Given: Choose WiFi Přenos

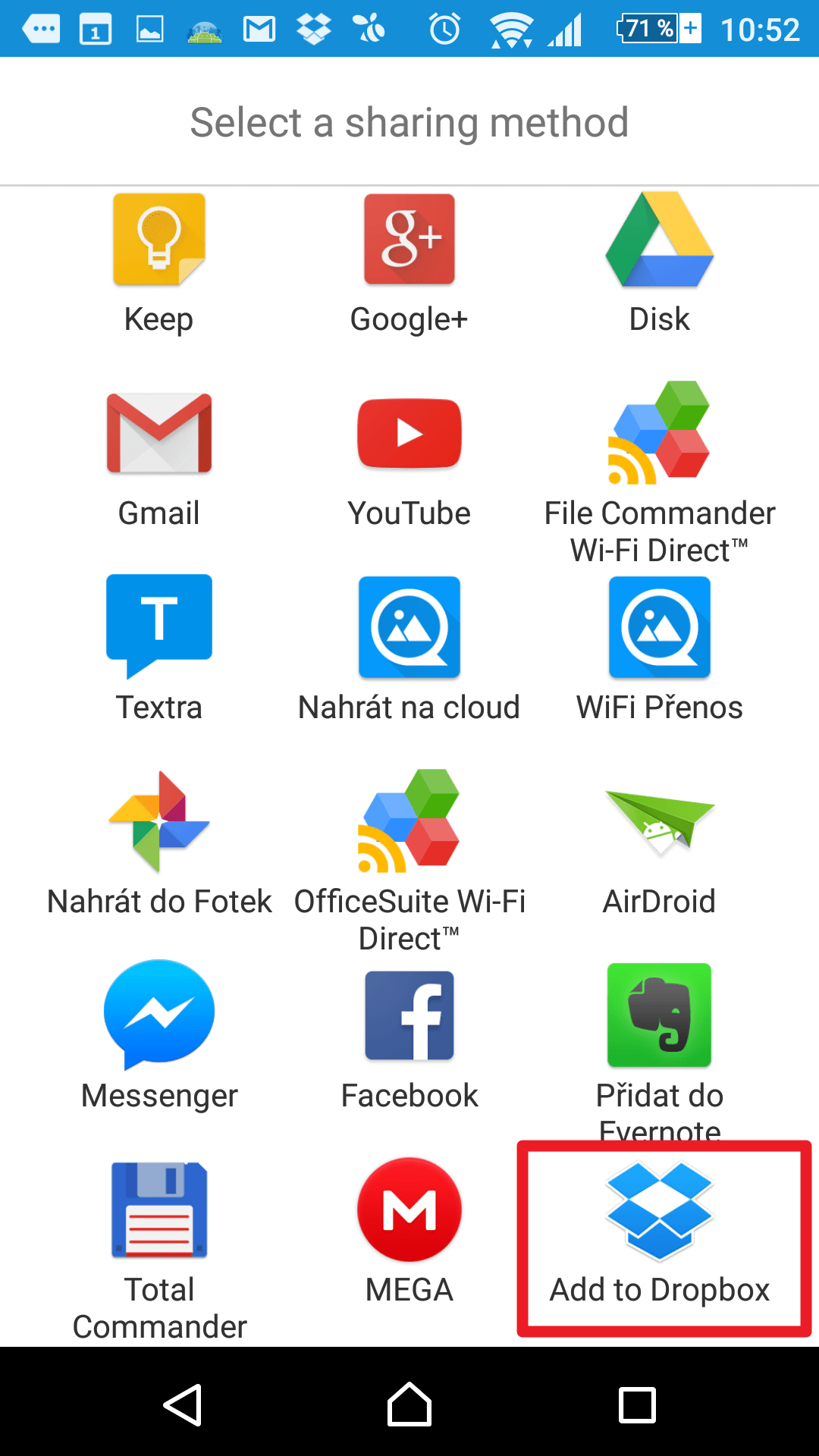Looking at the screenshot, I should pos(660,649).
